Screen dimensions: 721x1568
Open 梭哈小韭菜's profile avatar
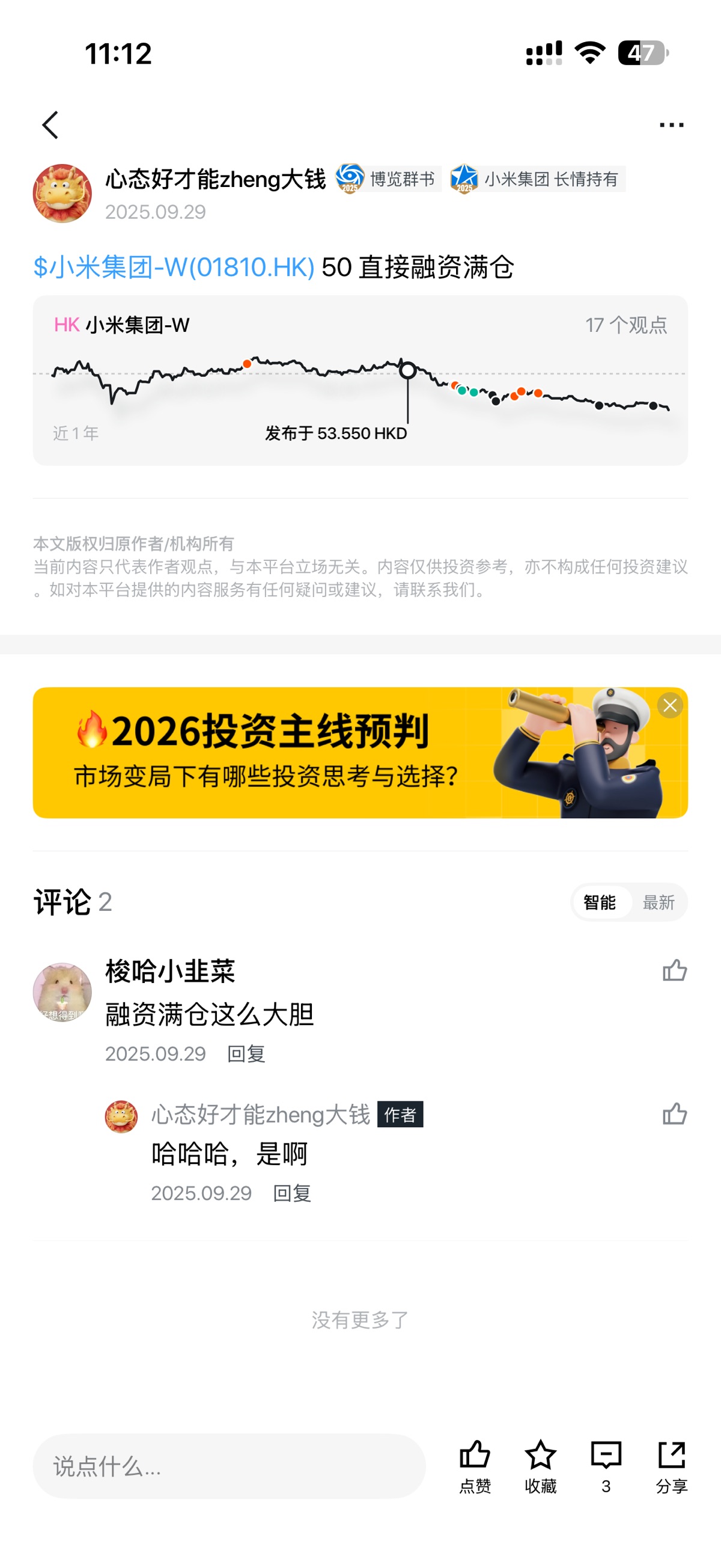pos(62,992)
